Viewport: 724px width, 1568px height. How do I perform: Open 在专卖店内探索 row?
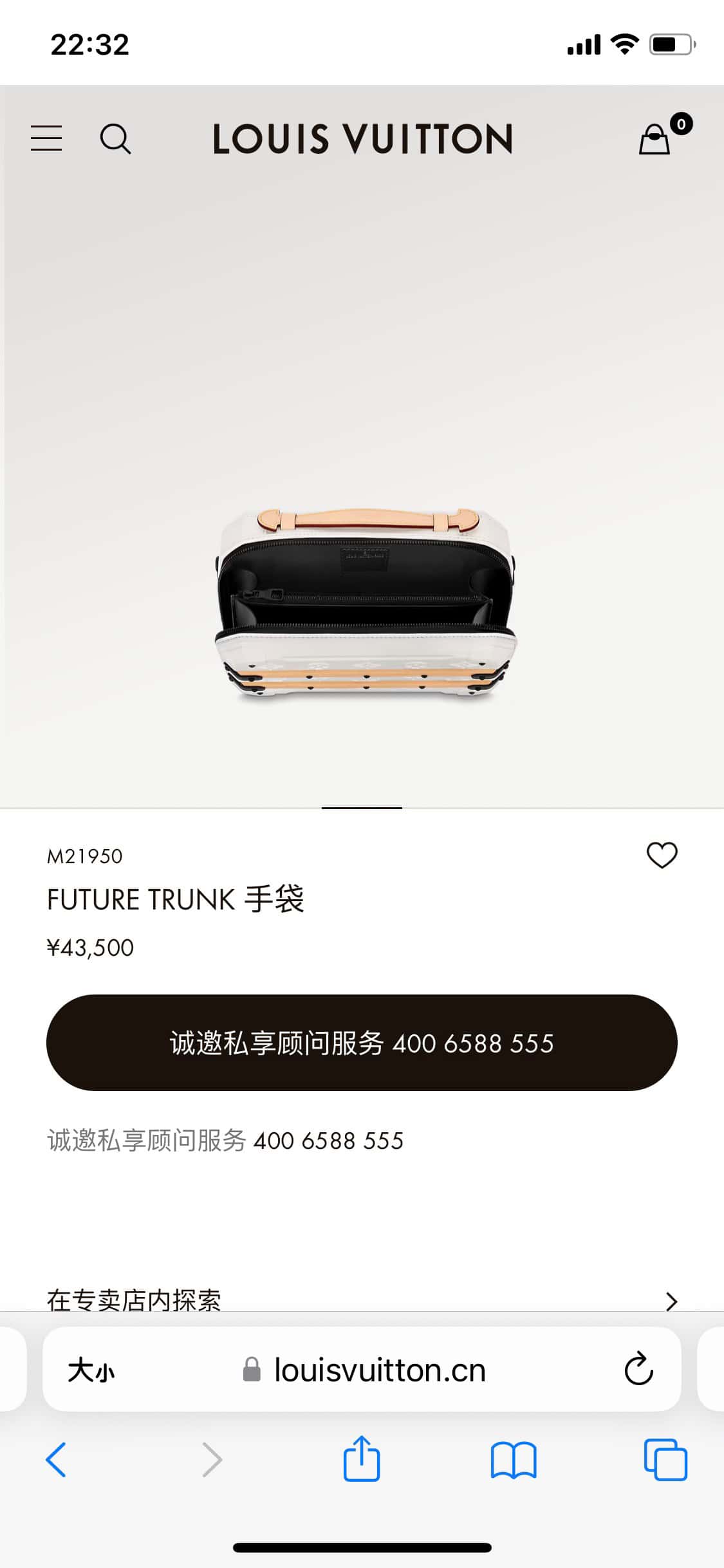pyautogui.click(x=362, y=1299)
